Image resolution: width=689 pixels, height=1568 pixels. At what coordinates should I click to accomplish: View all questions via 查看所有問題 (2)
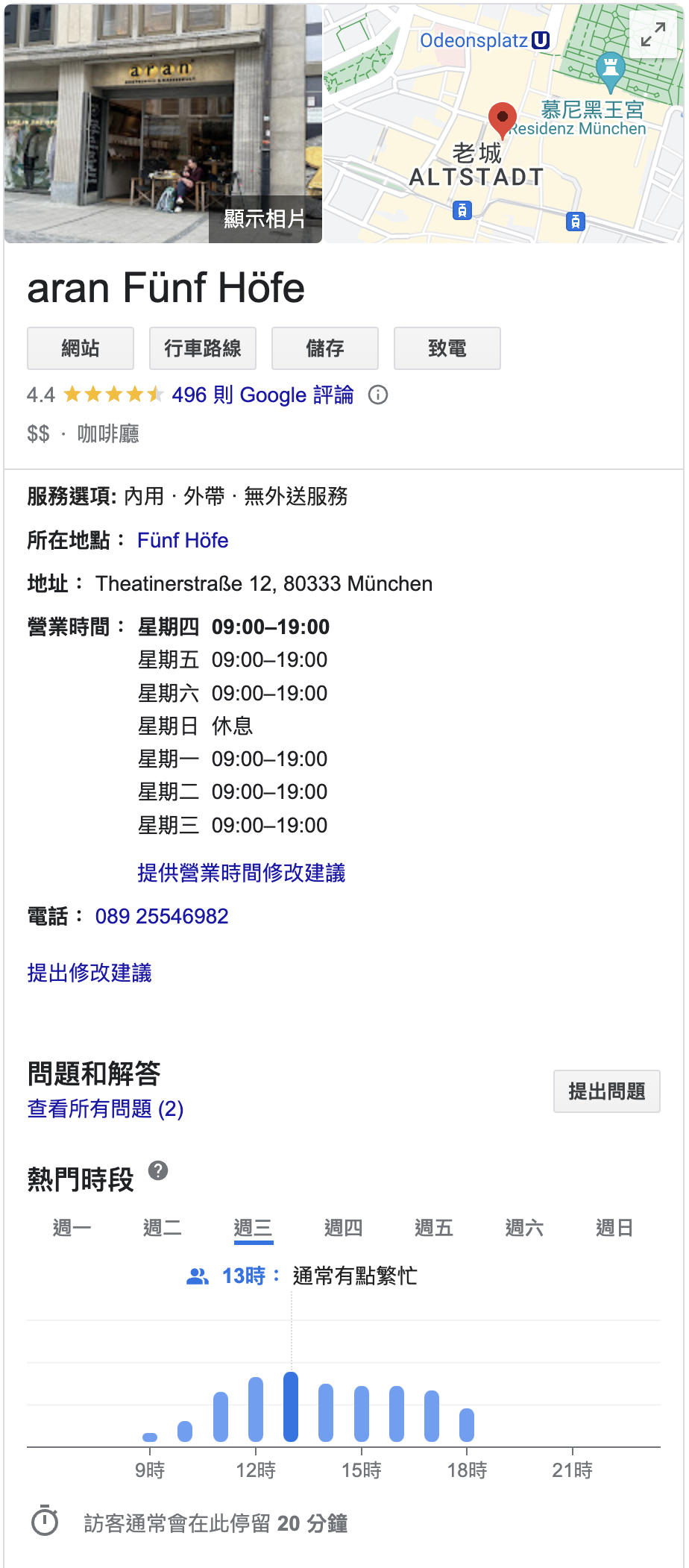[x=105, y=1109]
